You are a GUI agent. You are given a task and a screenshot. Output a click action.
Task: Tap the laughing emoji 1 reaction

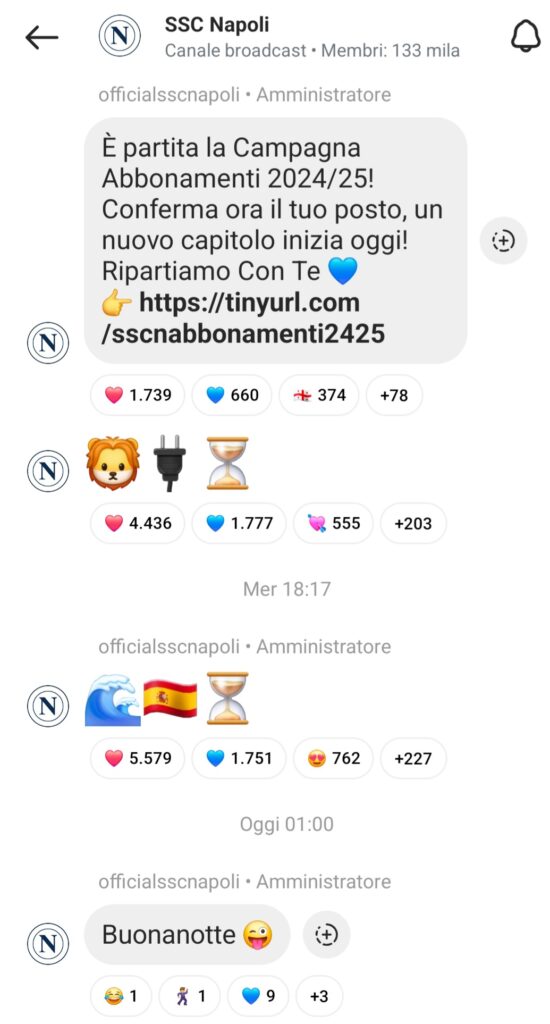click(x=121, y=997)
